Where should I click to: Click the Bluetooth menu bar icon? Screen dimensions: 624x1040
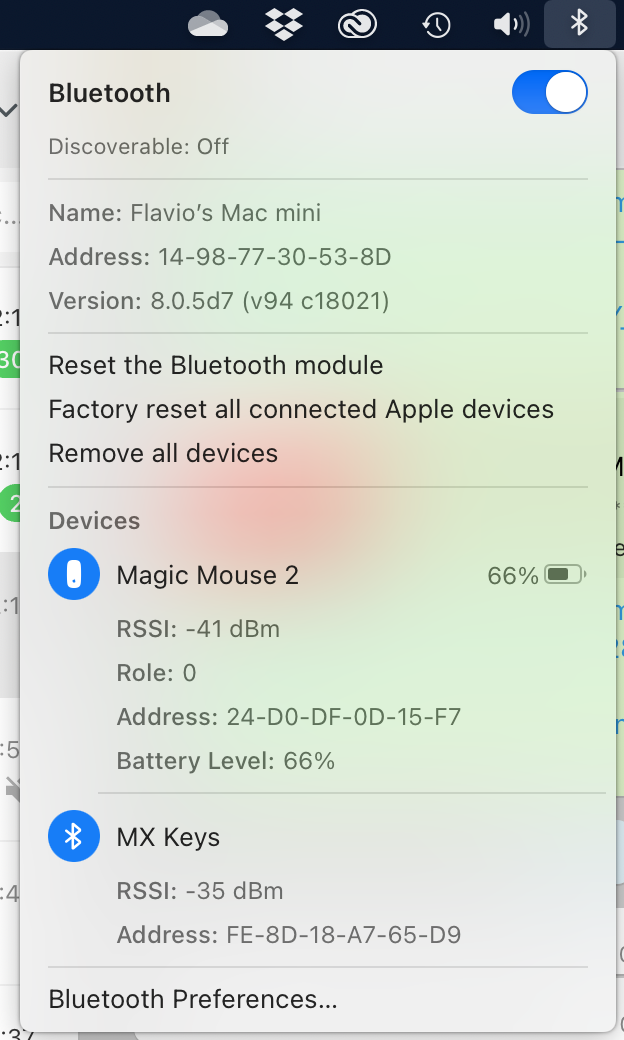(x=579, y=23)
